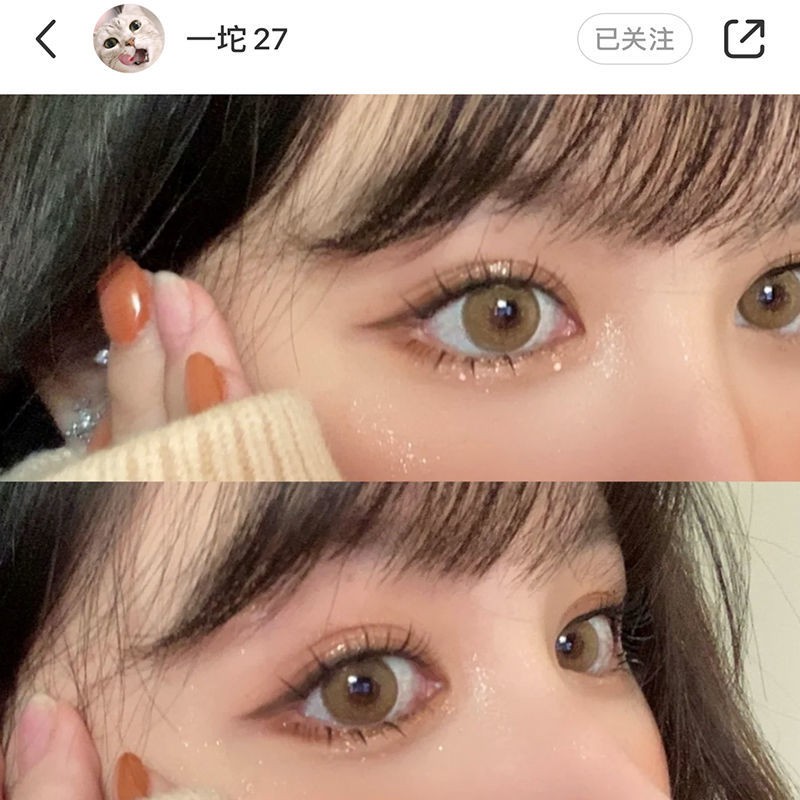Open the profile of 一坨 27

click(x=237, y=40)
